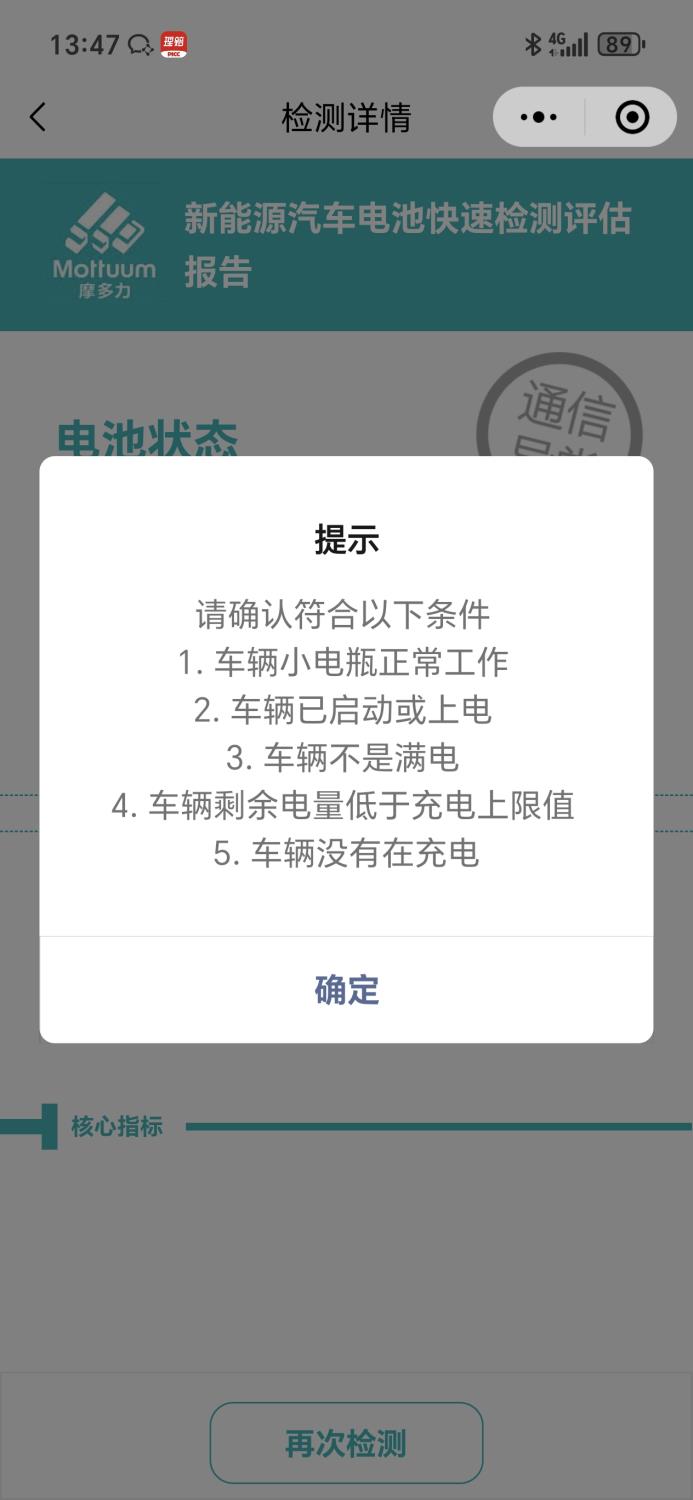Go back from 检测详情 page
This screenshot has height=1500, width=693.
[38, 118]
